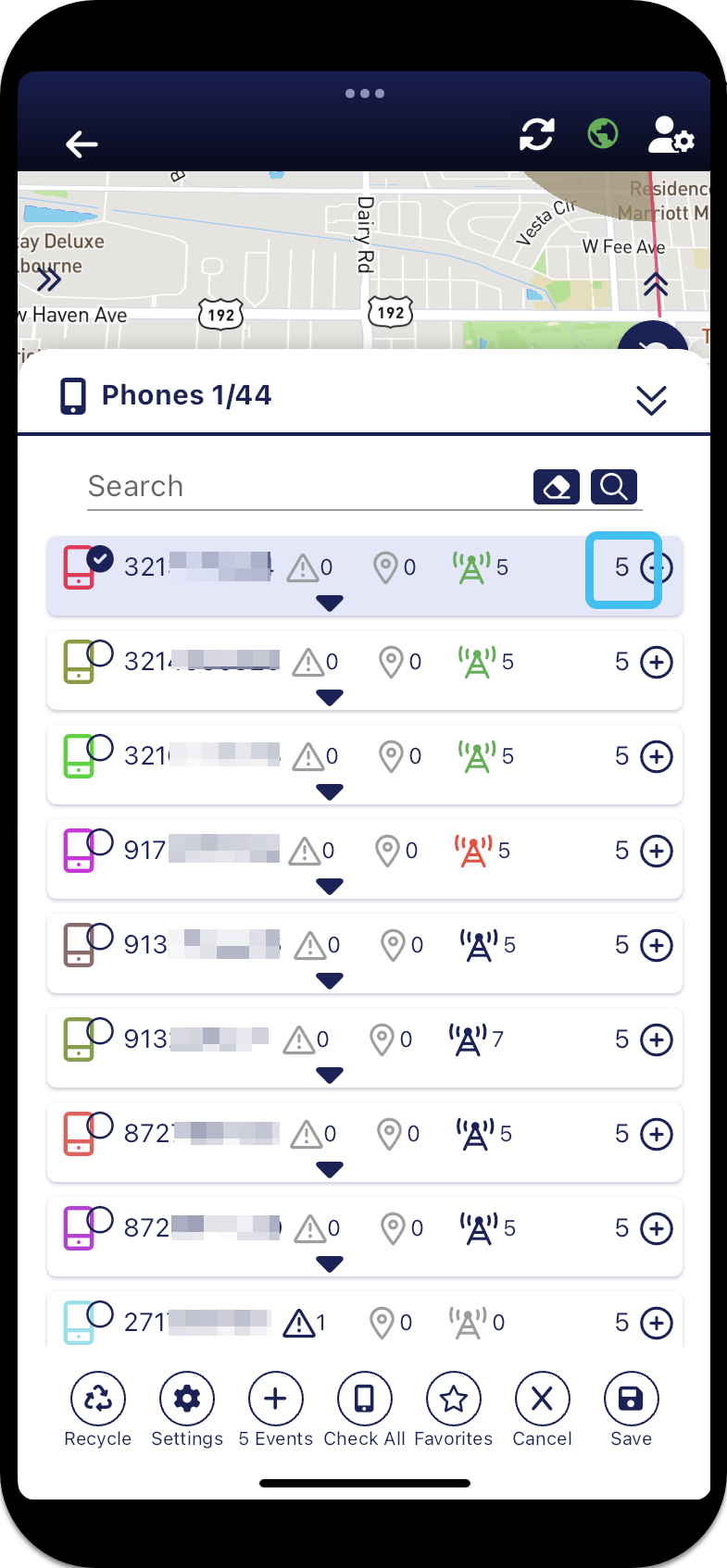This screenshot has height=1568, width=727.
Task: Tap the magnifier search button
Action: [x=613, y=486]
